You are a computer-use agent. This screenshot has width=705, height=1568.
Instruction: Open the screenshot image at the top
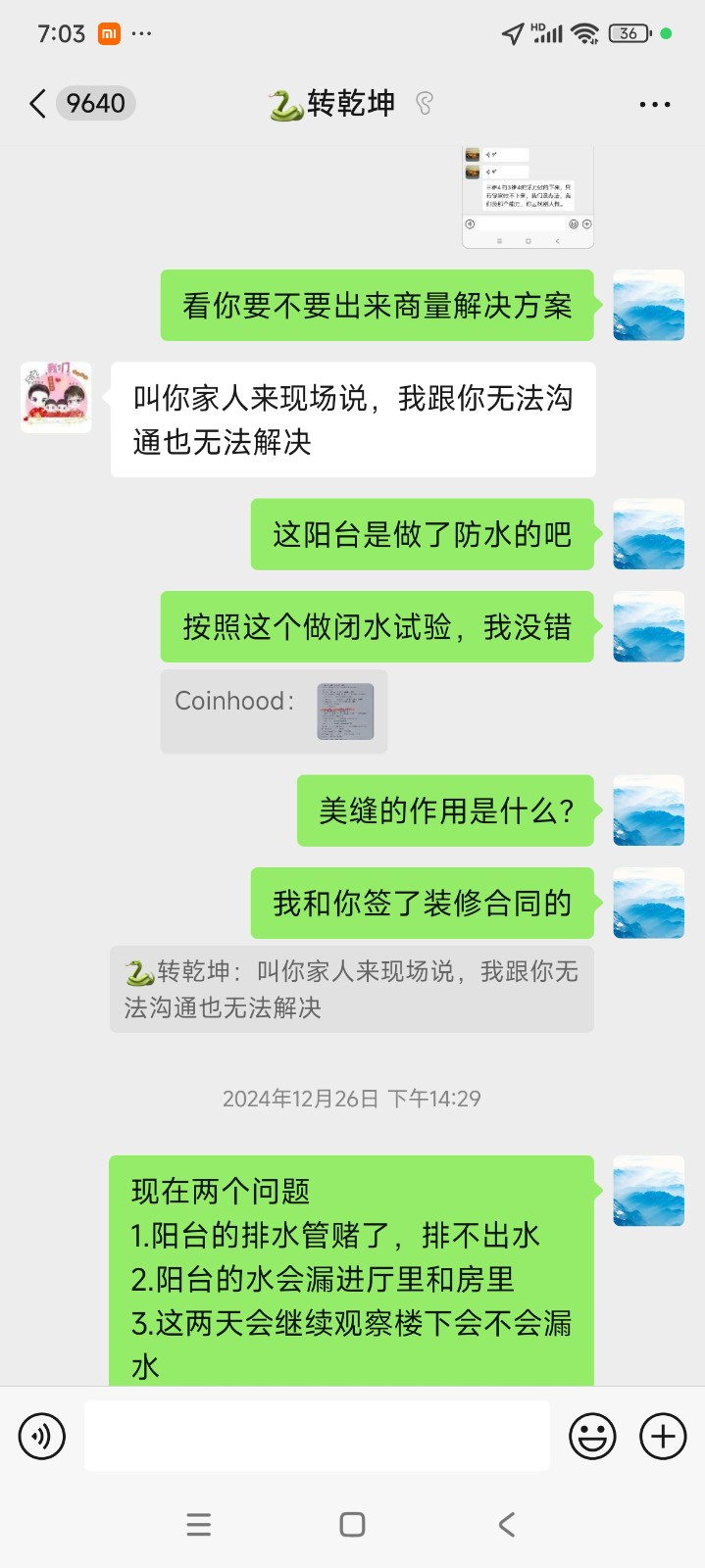tap(528, 196)
